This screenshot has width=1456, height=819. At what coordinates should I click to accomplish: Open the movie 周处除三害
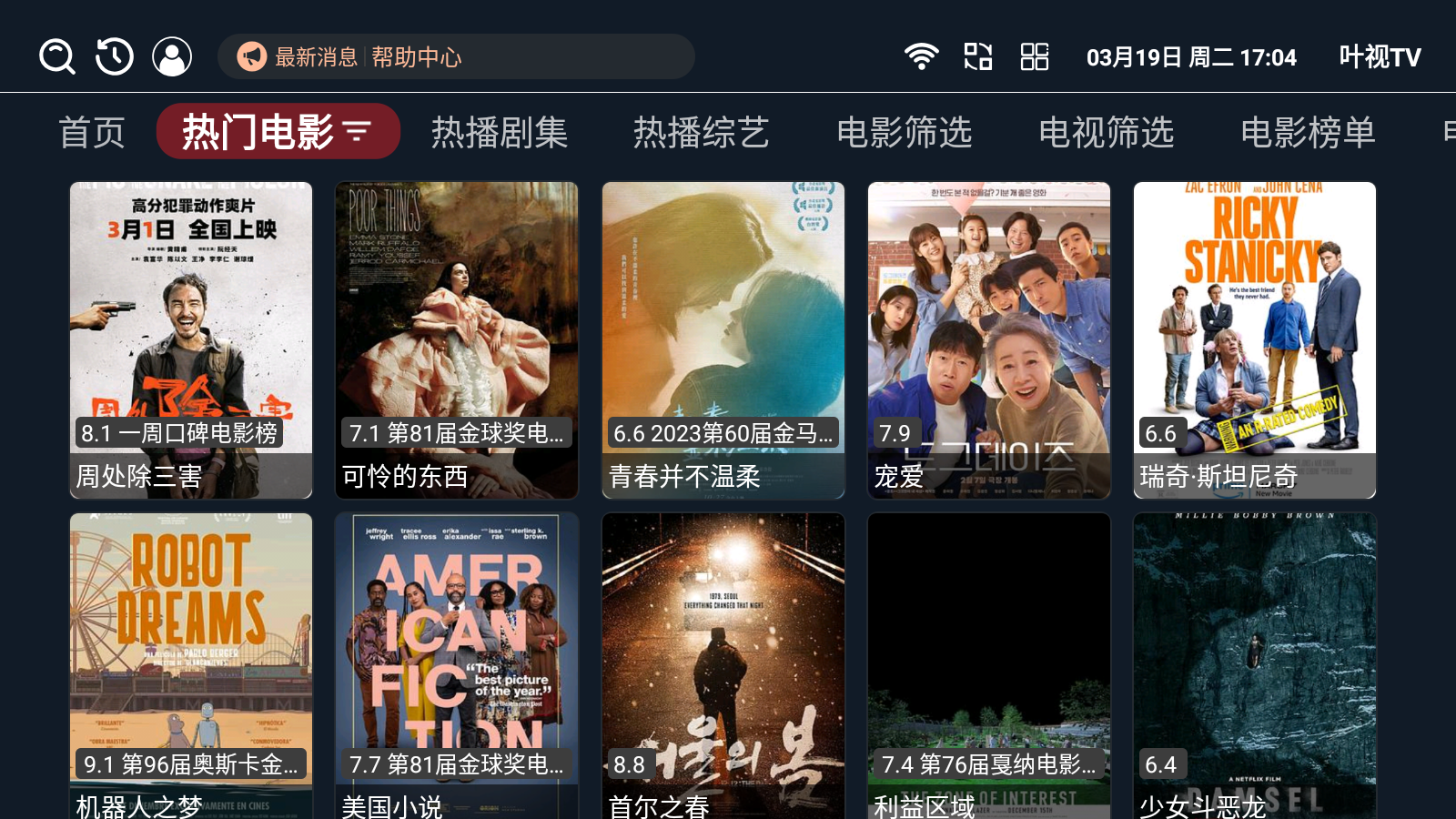[x=191, y=339]
